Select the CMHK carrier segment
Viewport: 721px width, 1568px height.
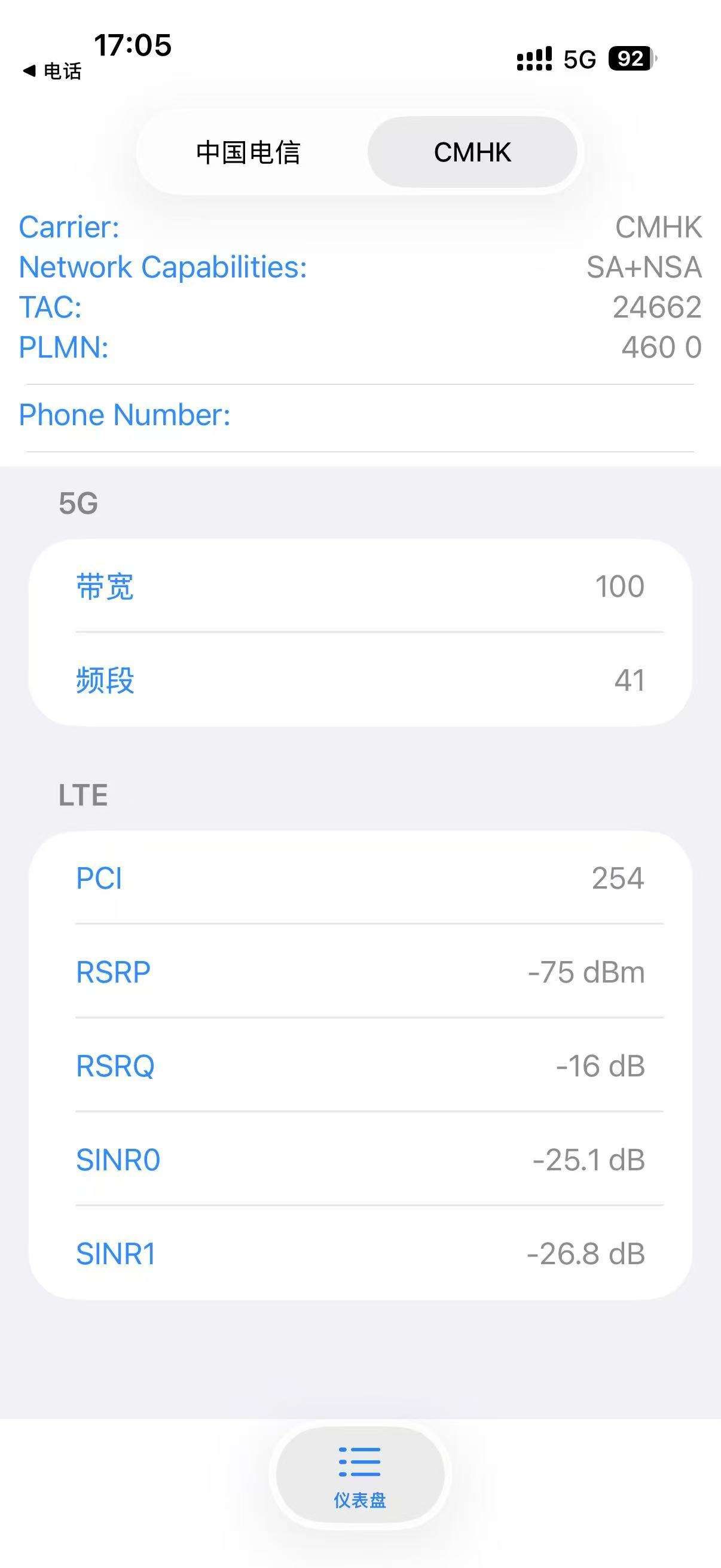click(472, 152)
